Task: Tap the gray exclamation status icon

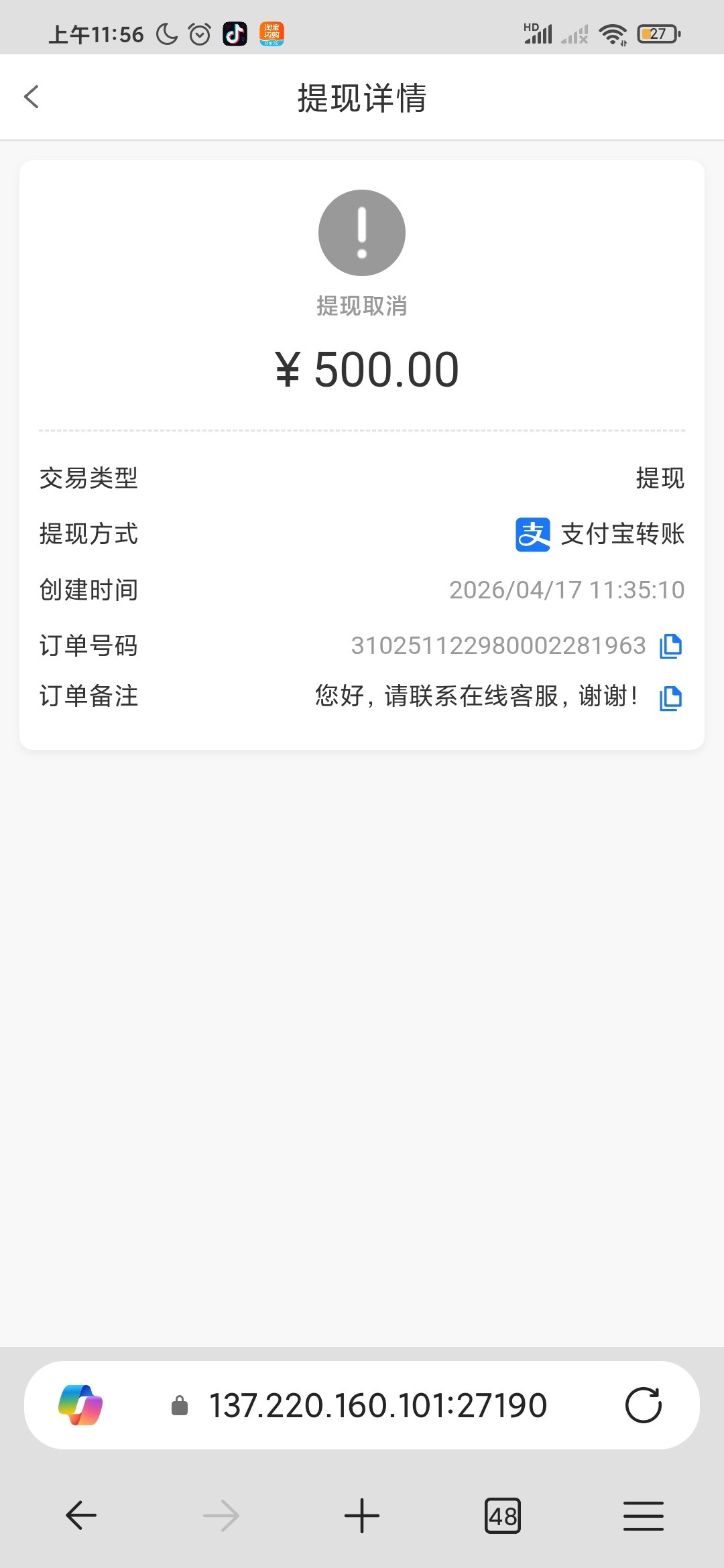Action: click(362, 233)
